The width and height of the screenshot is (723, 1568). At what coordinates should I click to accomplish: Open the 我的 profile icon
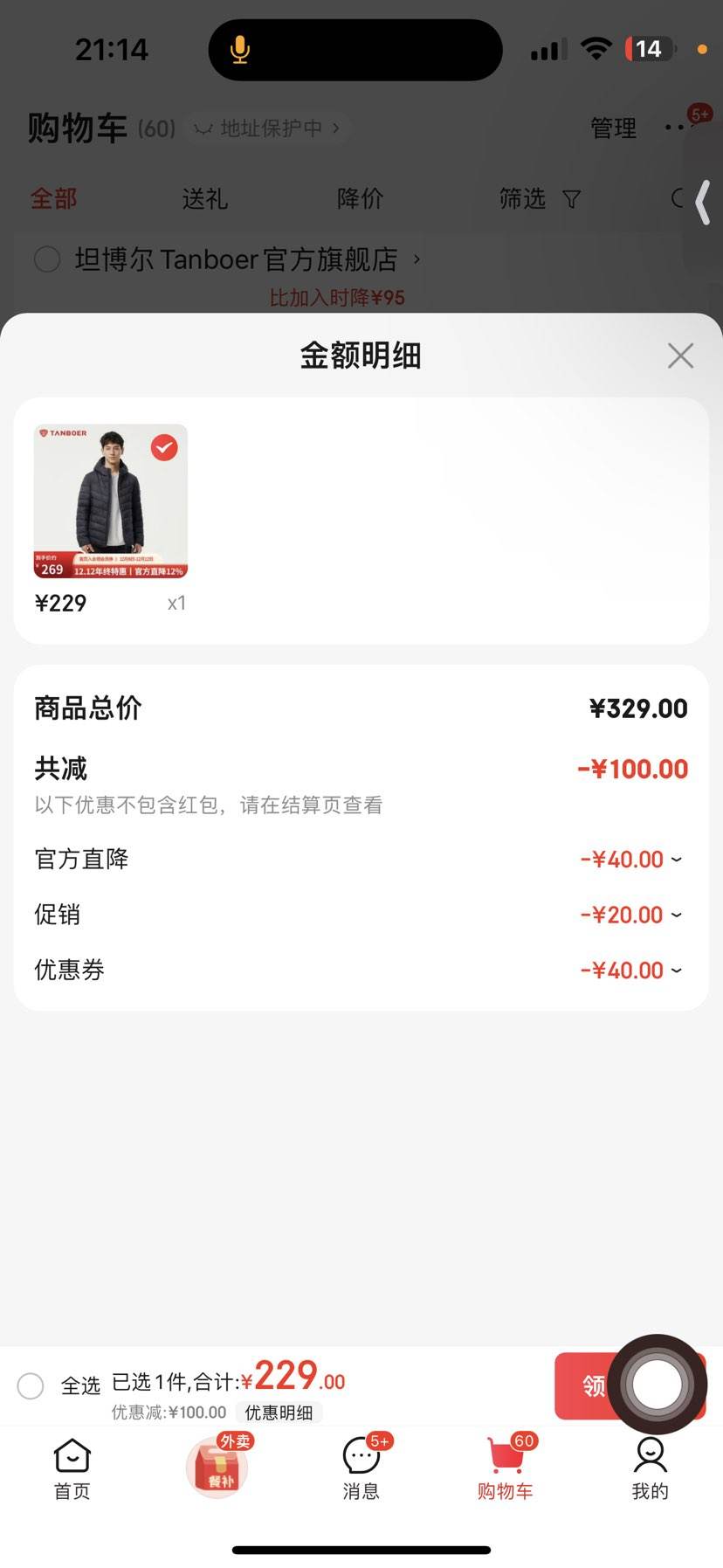(x=651, y=1457)
